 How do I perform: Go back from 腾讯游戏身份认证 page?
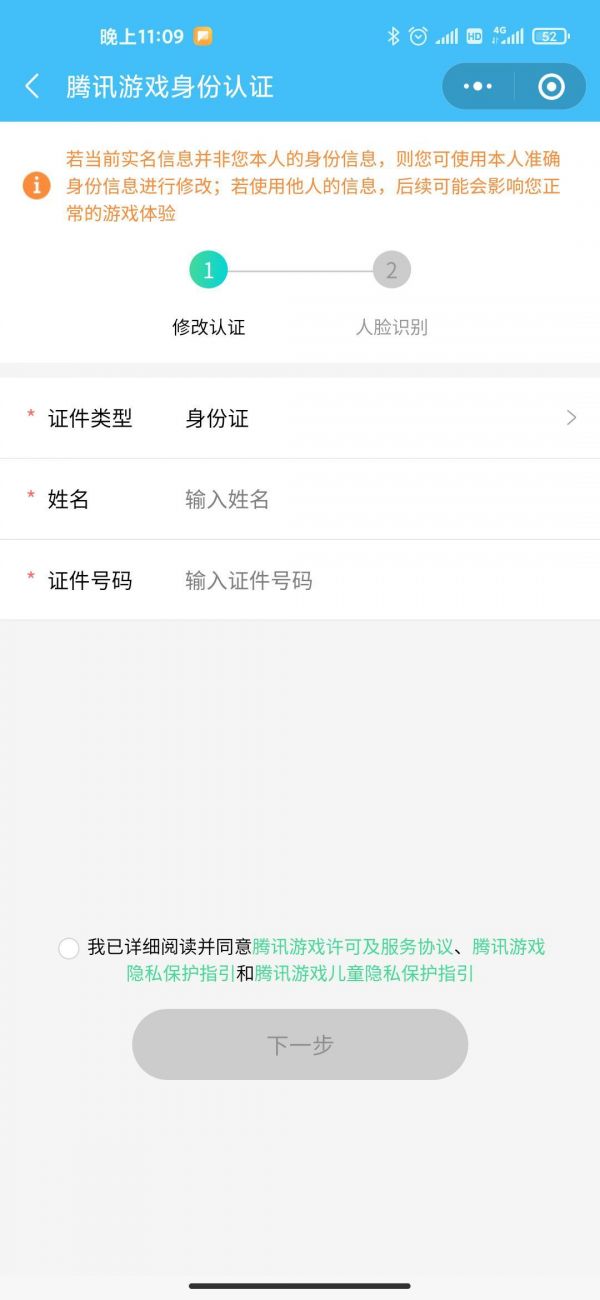pyautogui.click(x=32, y=86)
